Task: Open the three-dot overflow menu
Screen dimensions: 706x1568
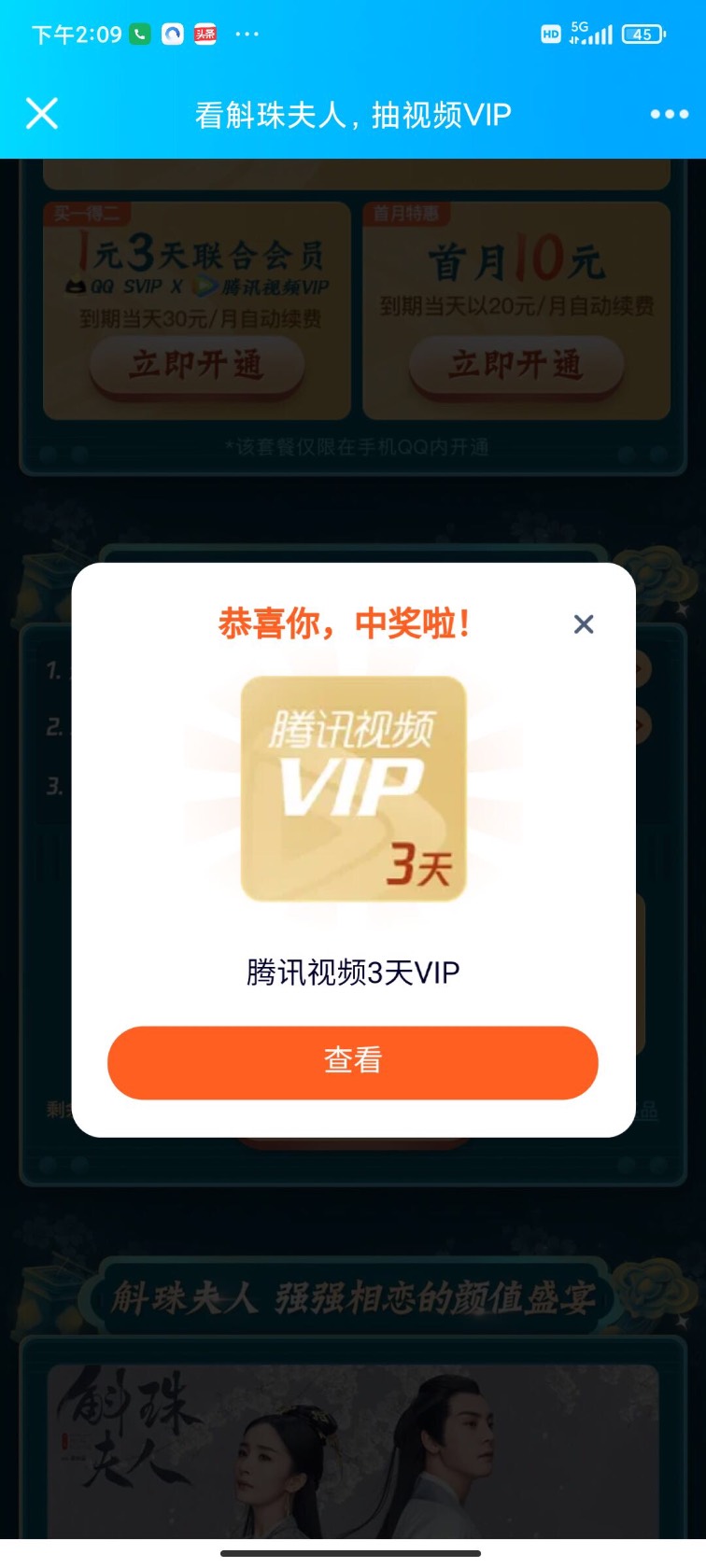Action: (x=669, y=114)
